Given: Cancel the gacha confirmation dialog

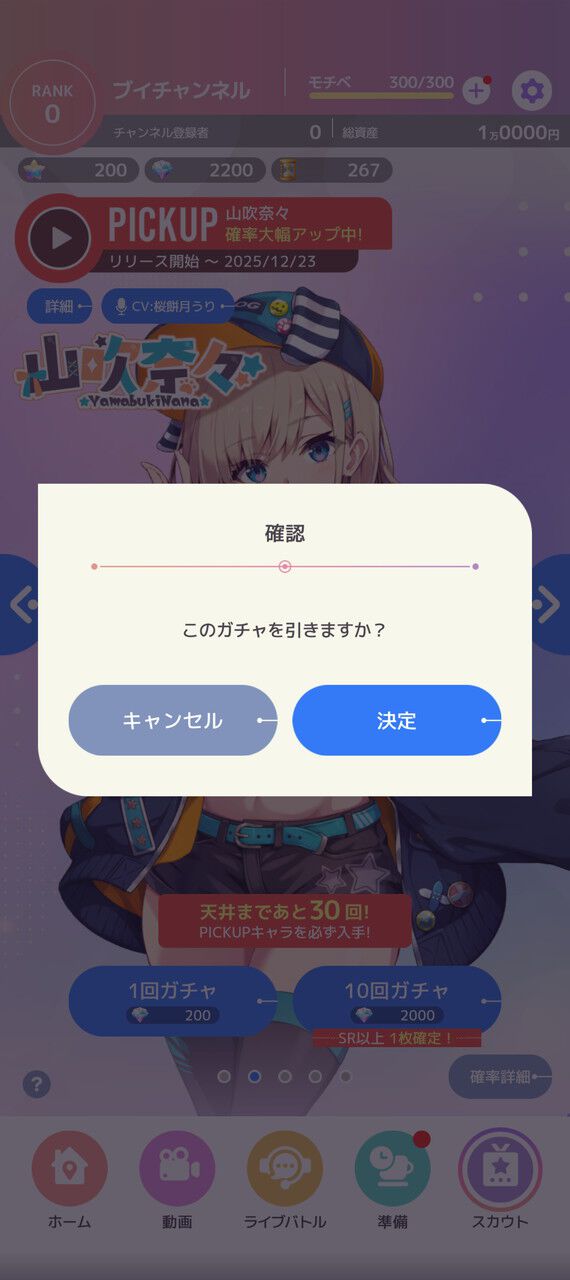Looking at the screenshot, I should 173,720.
